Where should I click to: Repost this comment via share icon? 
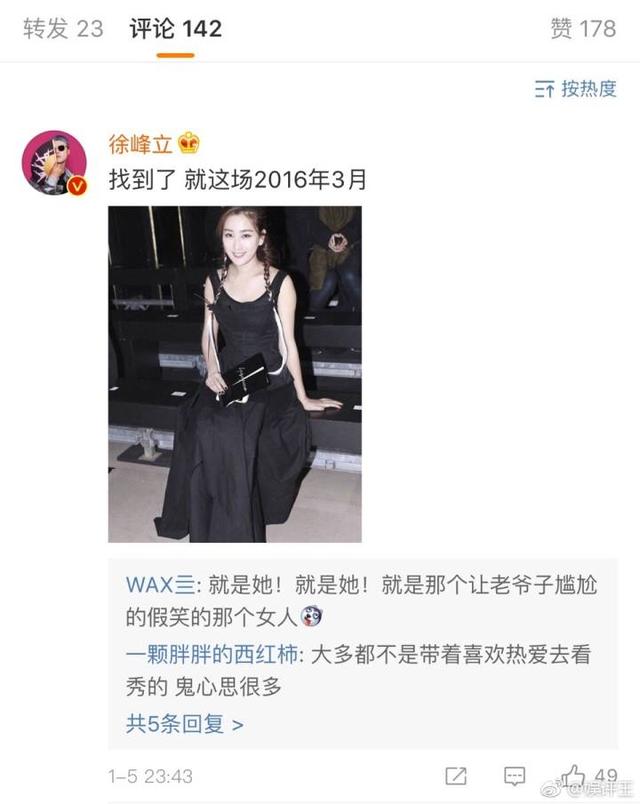tap(455, 776)
